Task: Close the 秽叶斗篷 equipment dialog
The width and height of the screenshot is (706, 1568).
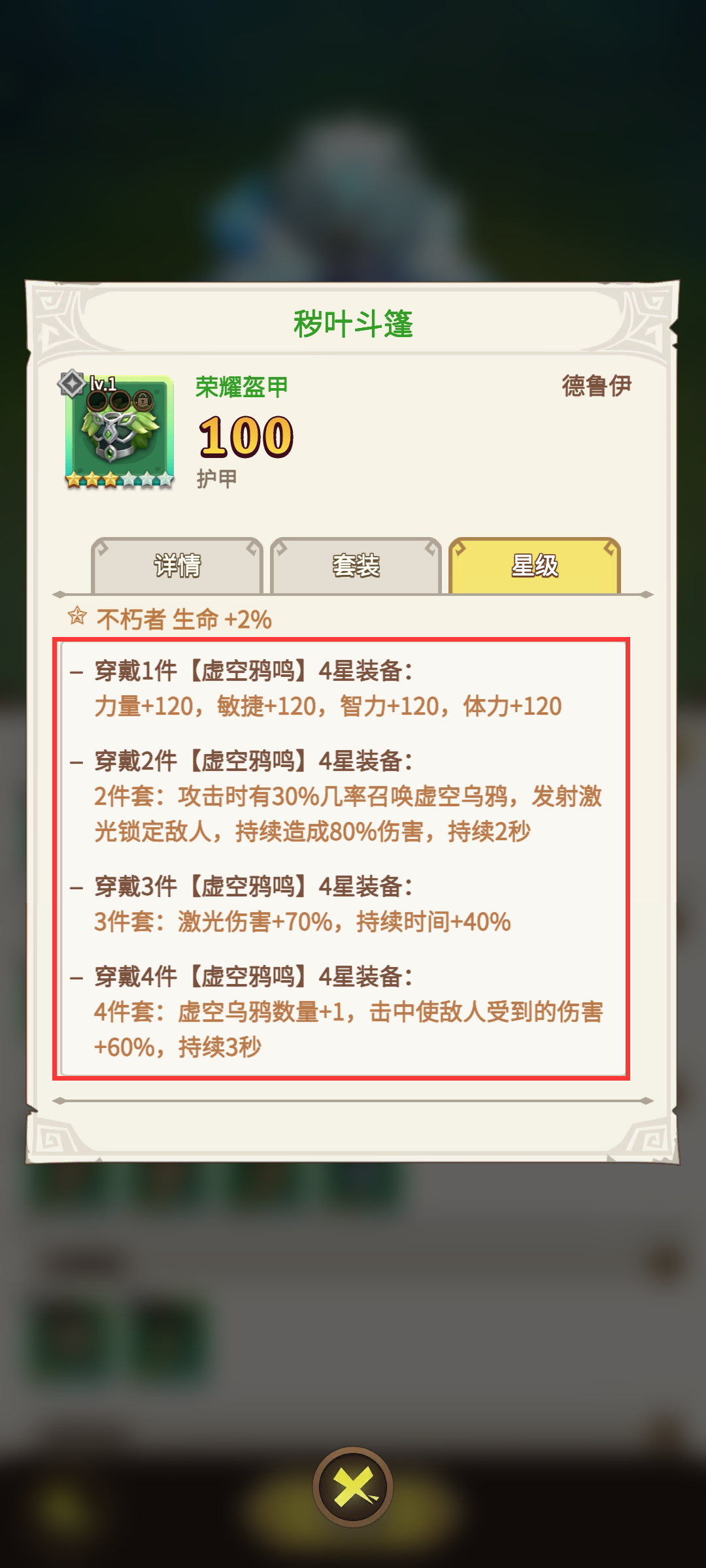Action: [353, 1488]
